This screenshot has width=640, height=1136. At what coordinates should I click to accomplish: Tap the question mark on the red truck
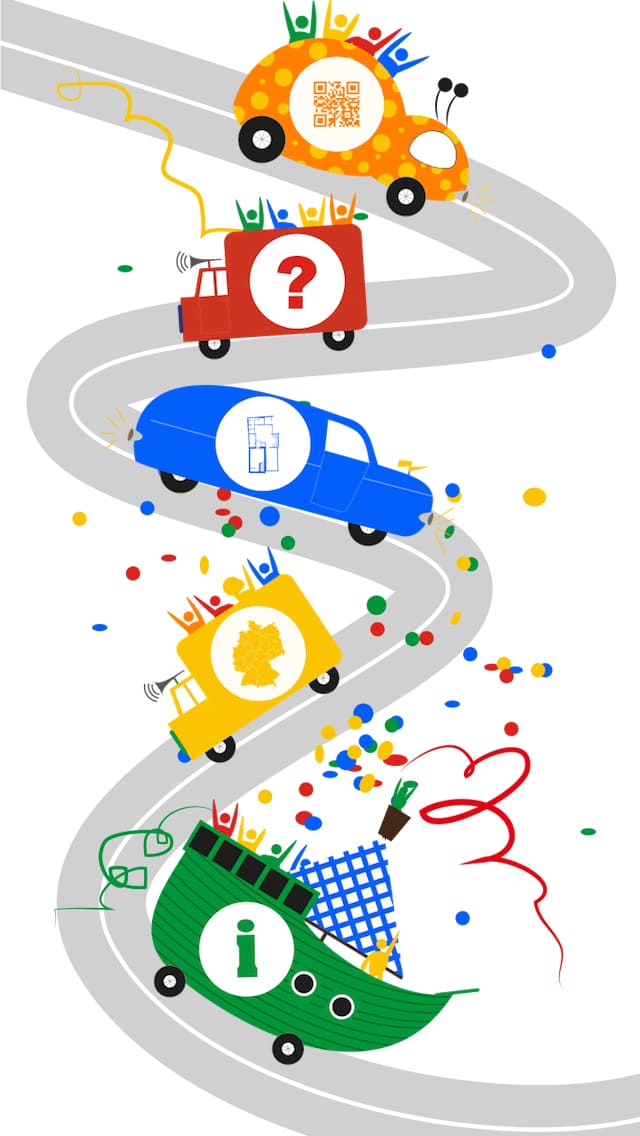[x=295, y=283]
